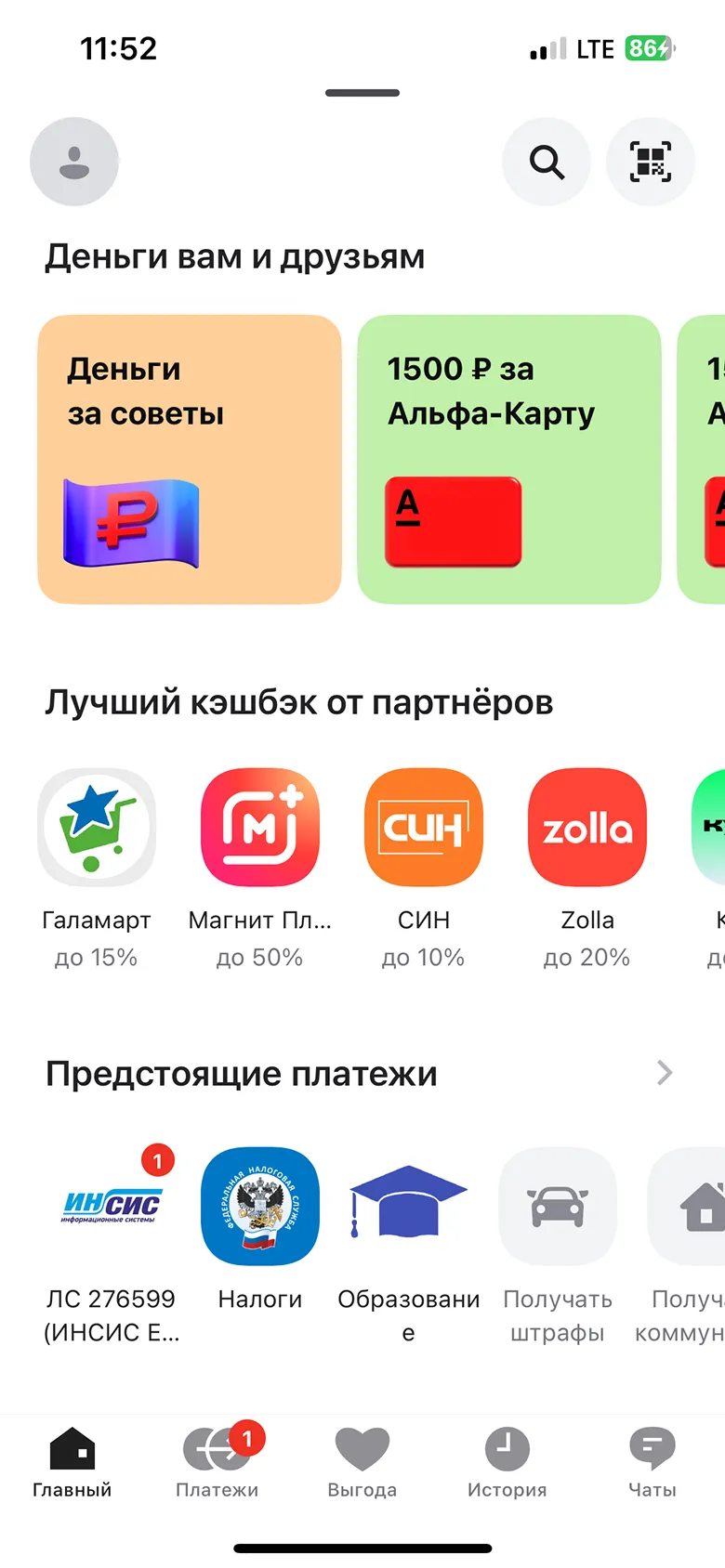The height and width of the screenshot is (1568, 725).
Task: Select the car icon for Получать штрафы
Action: click(x=557, y=1206)
